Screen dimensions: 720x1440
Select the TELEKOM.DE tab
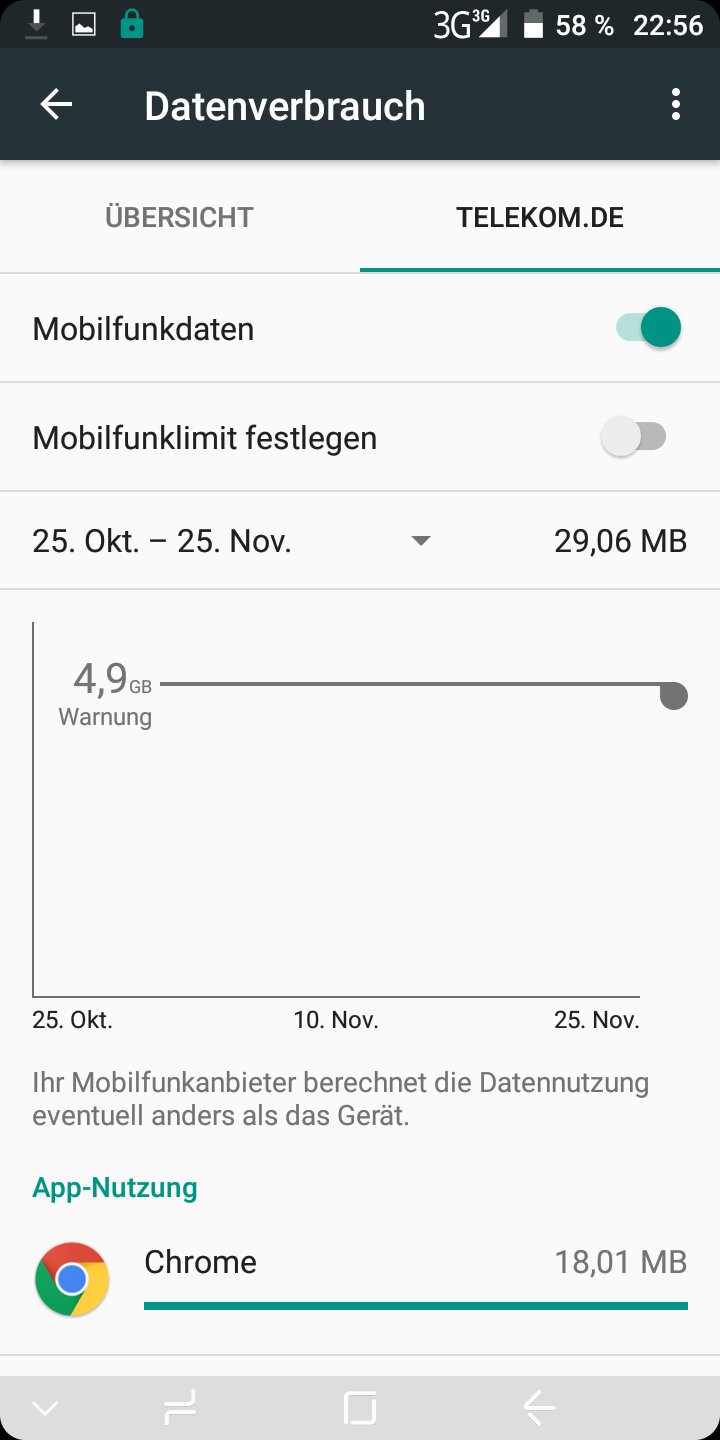pyautogui.click(x=540, y=218)
